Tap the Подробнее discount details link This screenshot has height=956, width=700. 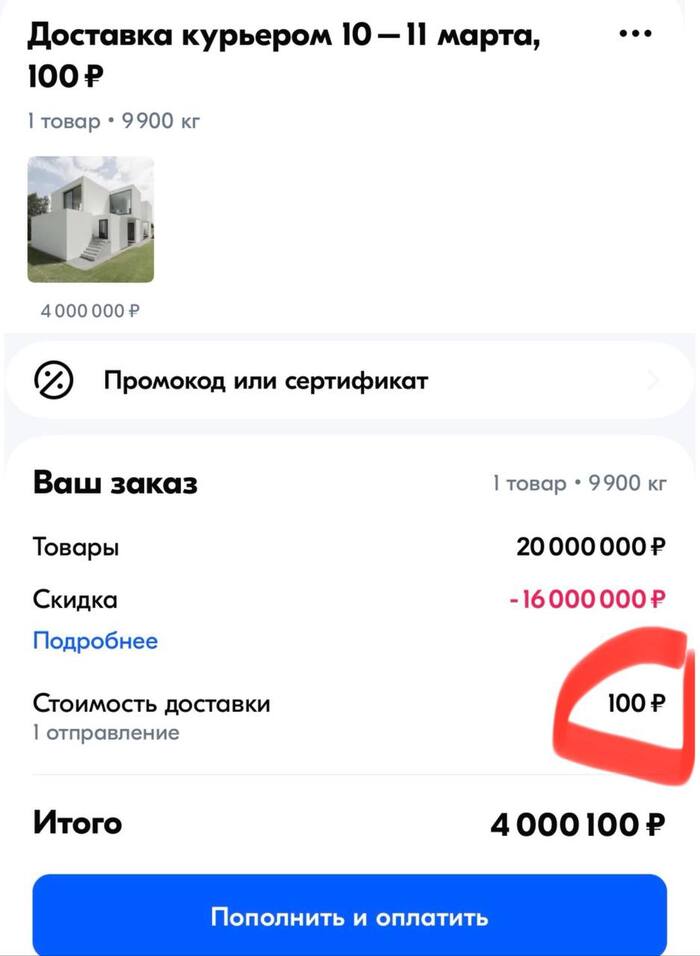tap(96, 641)
